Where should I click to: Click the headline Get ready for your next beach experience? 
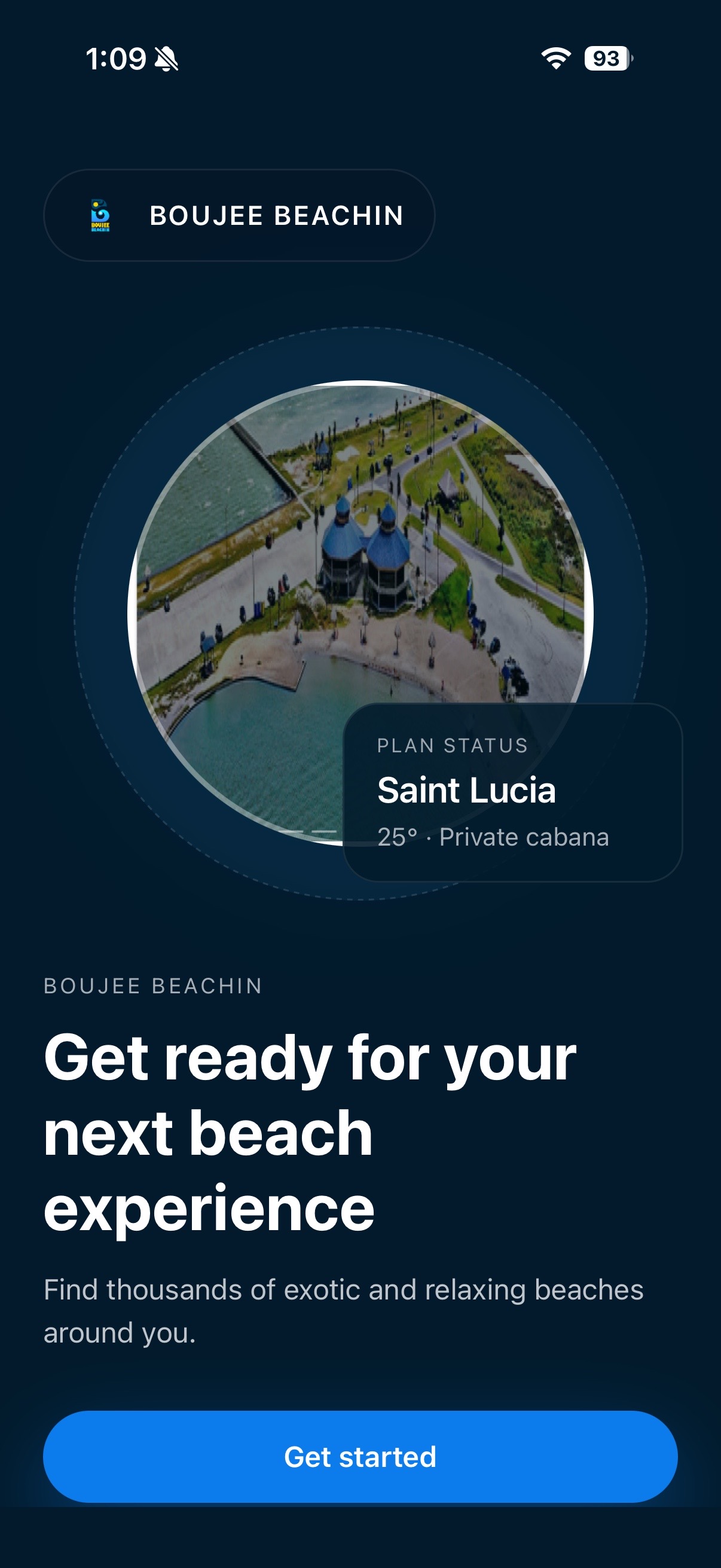(x=310, y=1132)
